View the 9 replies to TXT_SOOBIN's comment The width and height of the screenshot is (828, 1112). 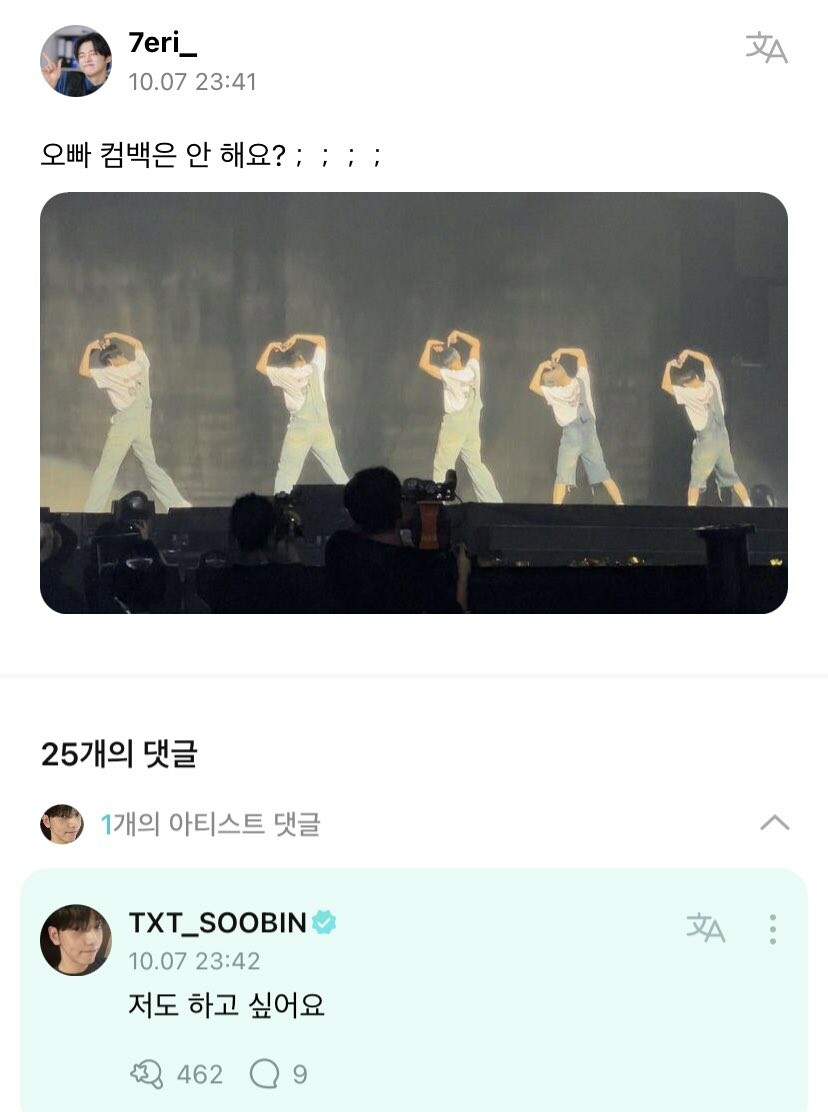click(264, 1074)
